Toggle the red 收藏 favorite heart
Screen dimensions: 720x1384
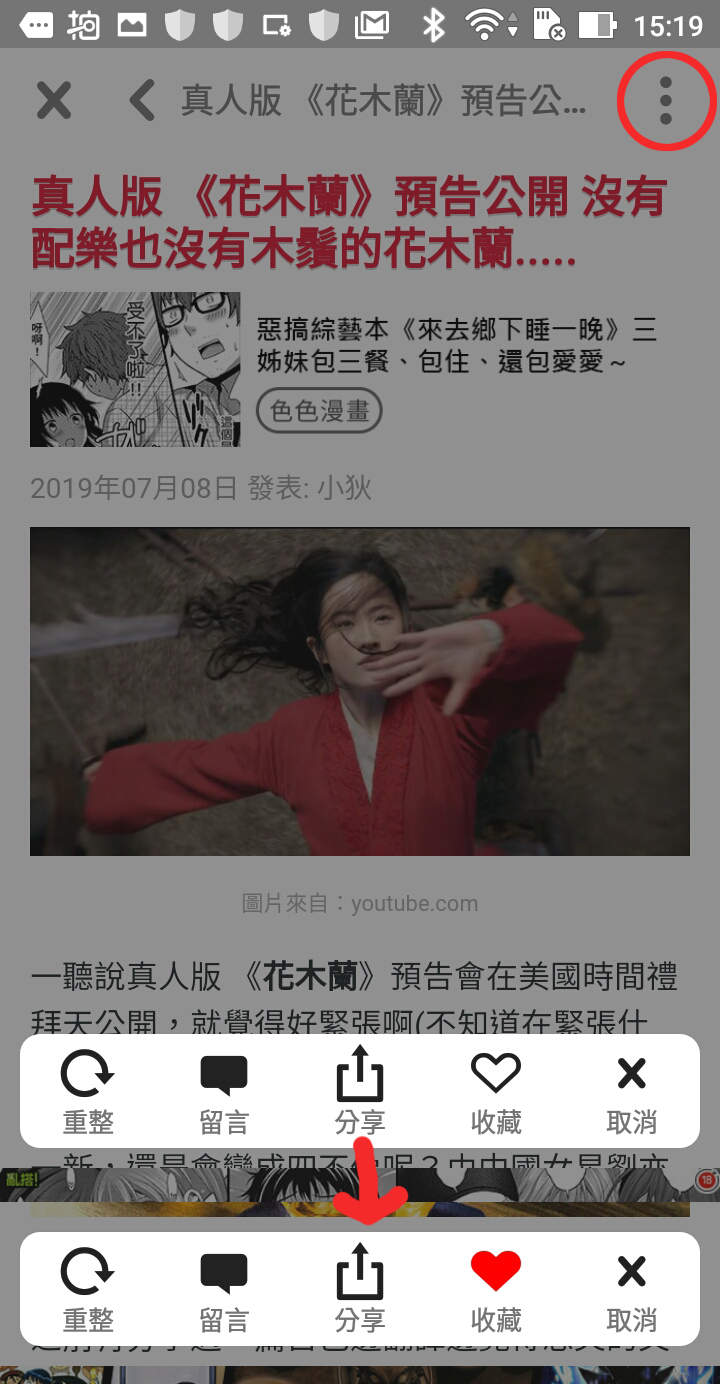[495, 1272]
